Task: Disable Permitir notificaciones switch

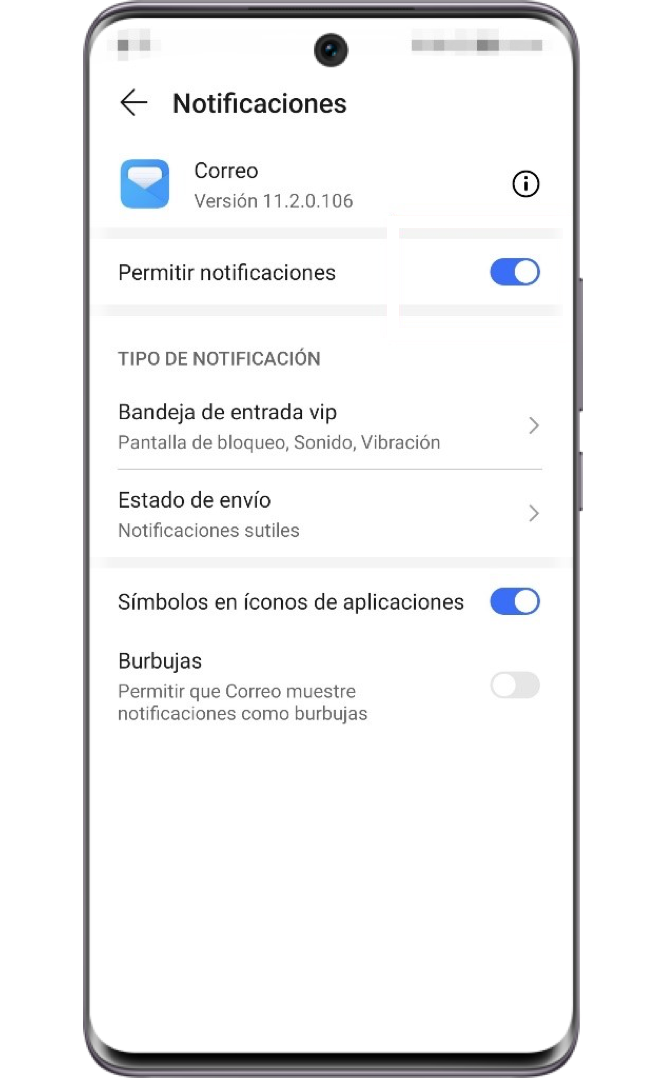Action: pos(515,272)
